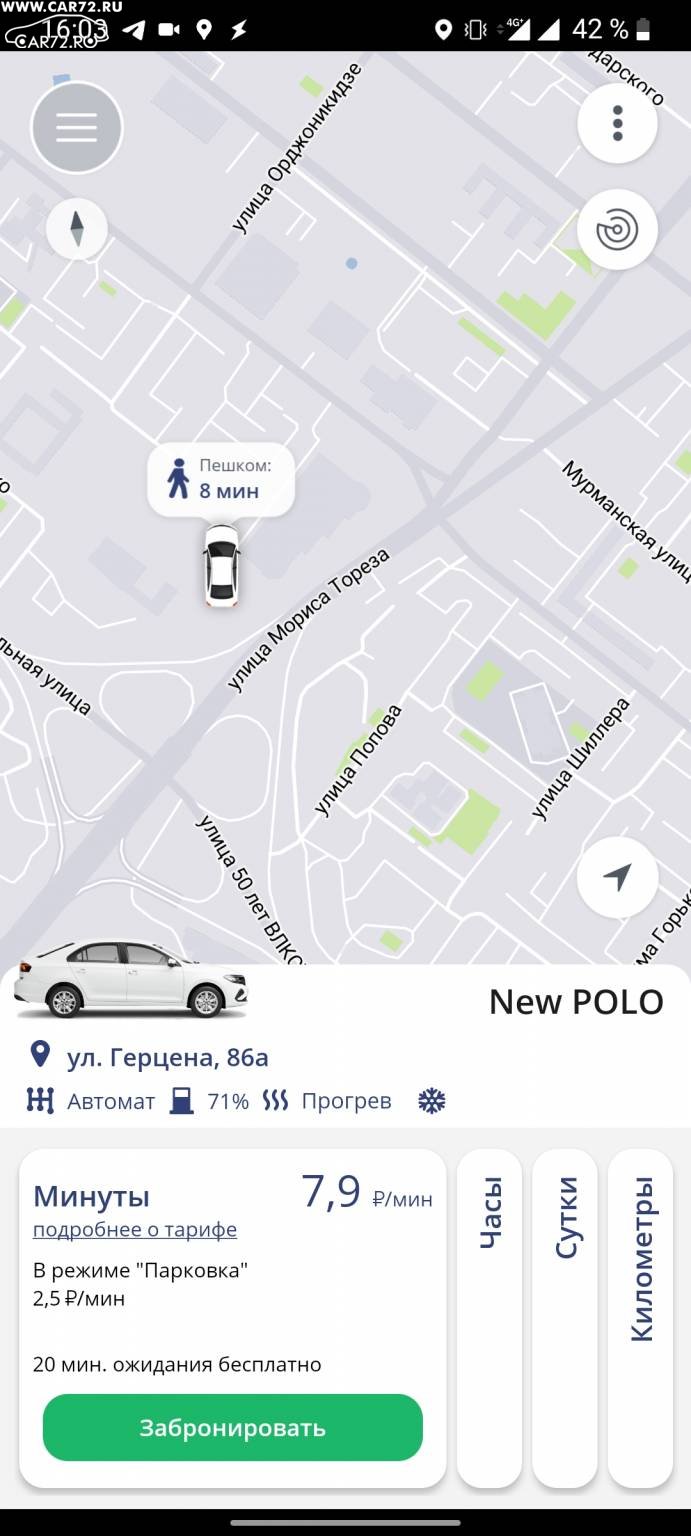Open the three-dot overflow menu
This screenshot has width=691, height=1536.
(x=617, y=123)
